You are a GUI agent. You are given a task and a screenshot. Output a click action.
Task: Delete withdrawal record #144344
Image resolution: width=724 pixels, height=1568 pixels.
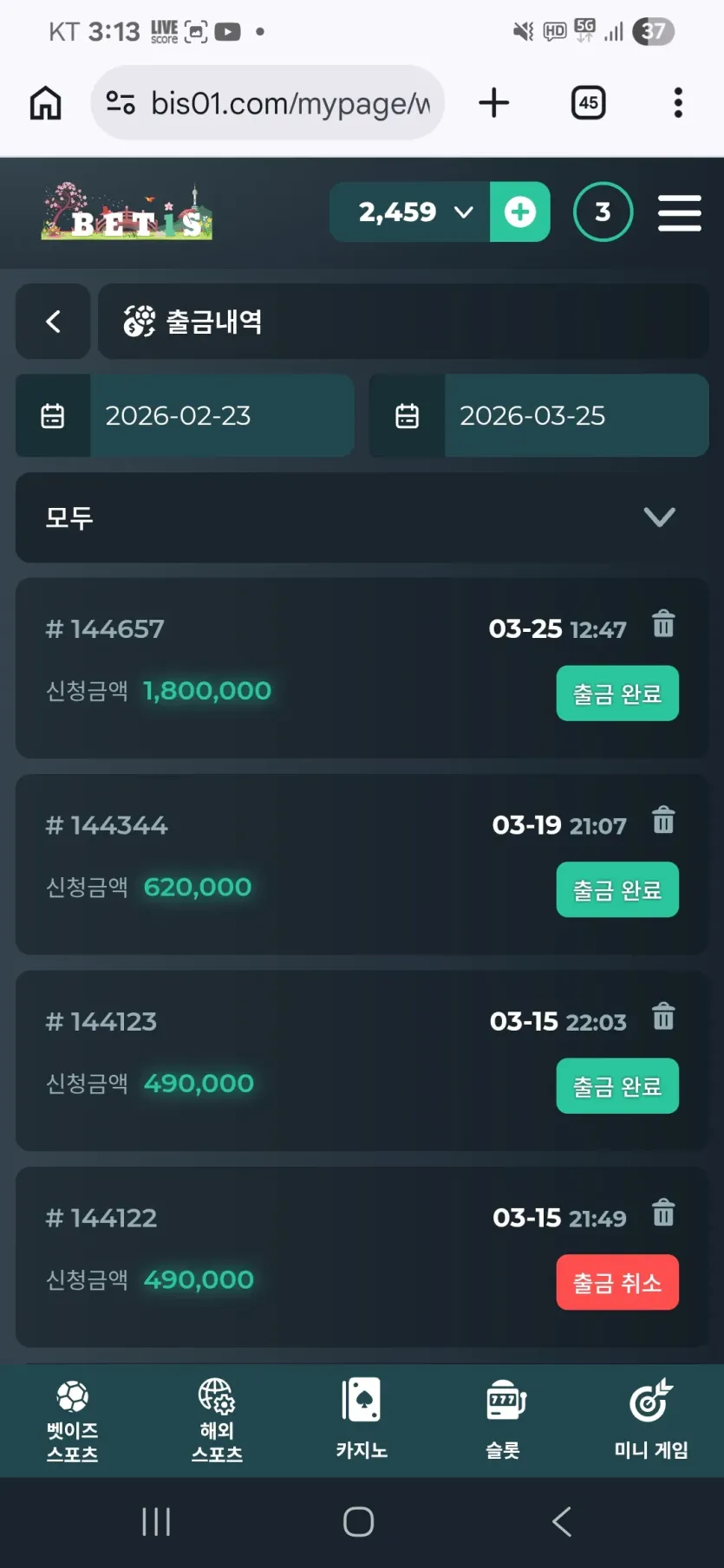click(x=663, y=820)
